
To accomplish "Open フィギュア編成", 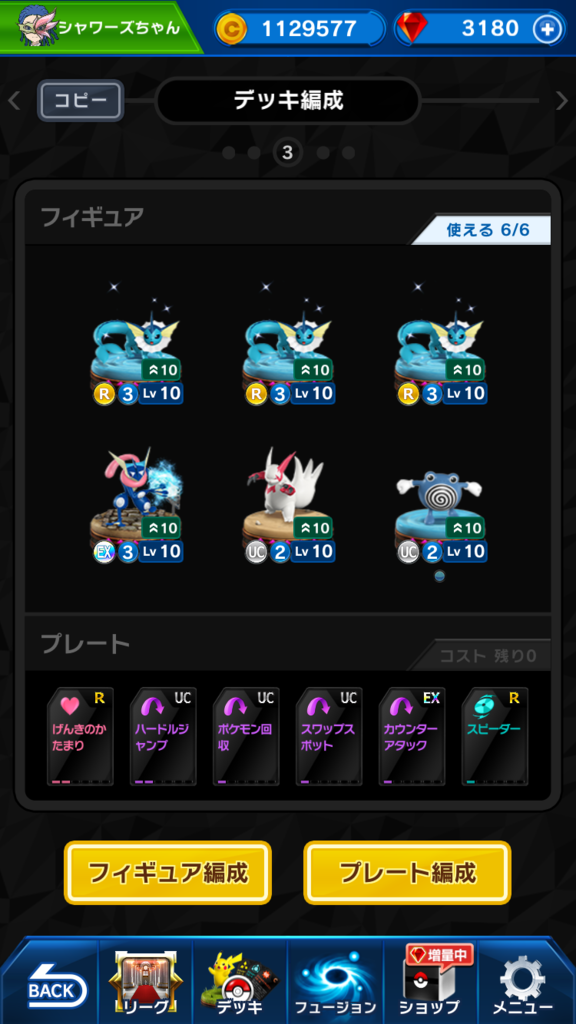I will pyautogui.click(x=167, y=872).
